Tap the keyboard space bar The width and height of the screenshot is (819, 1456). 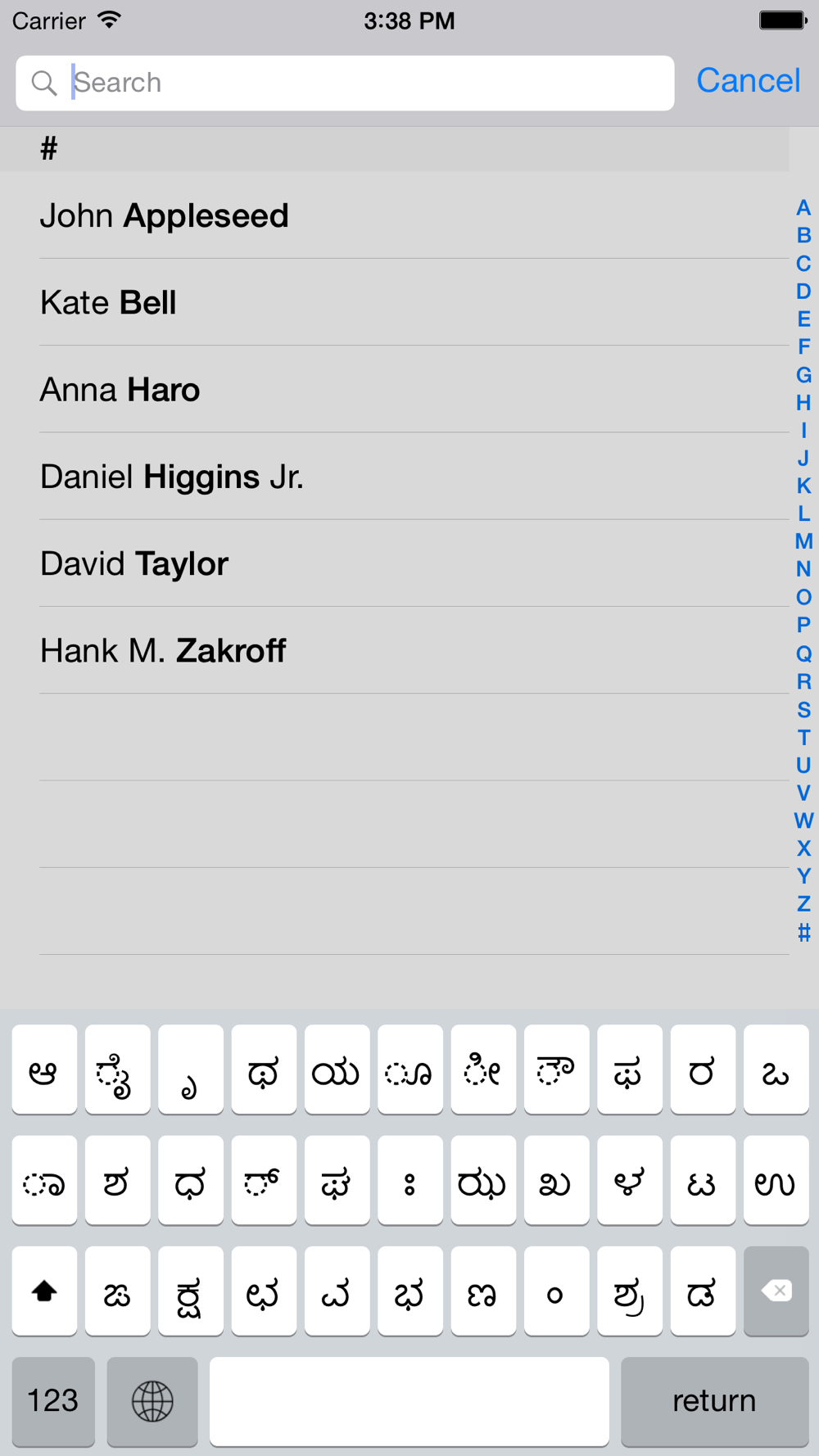(x=409, y=1401)
